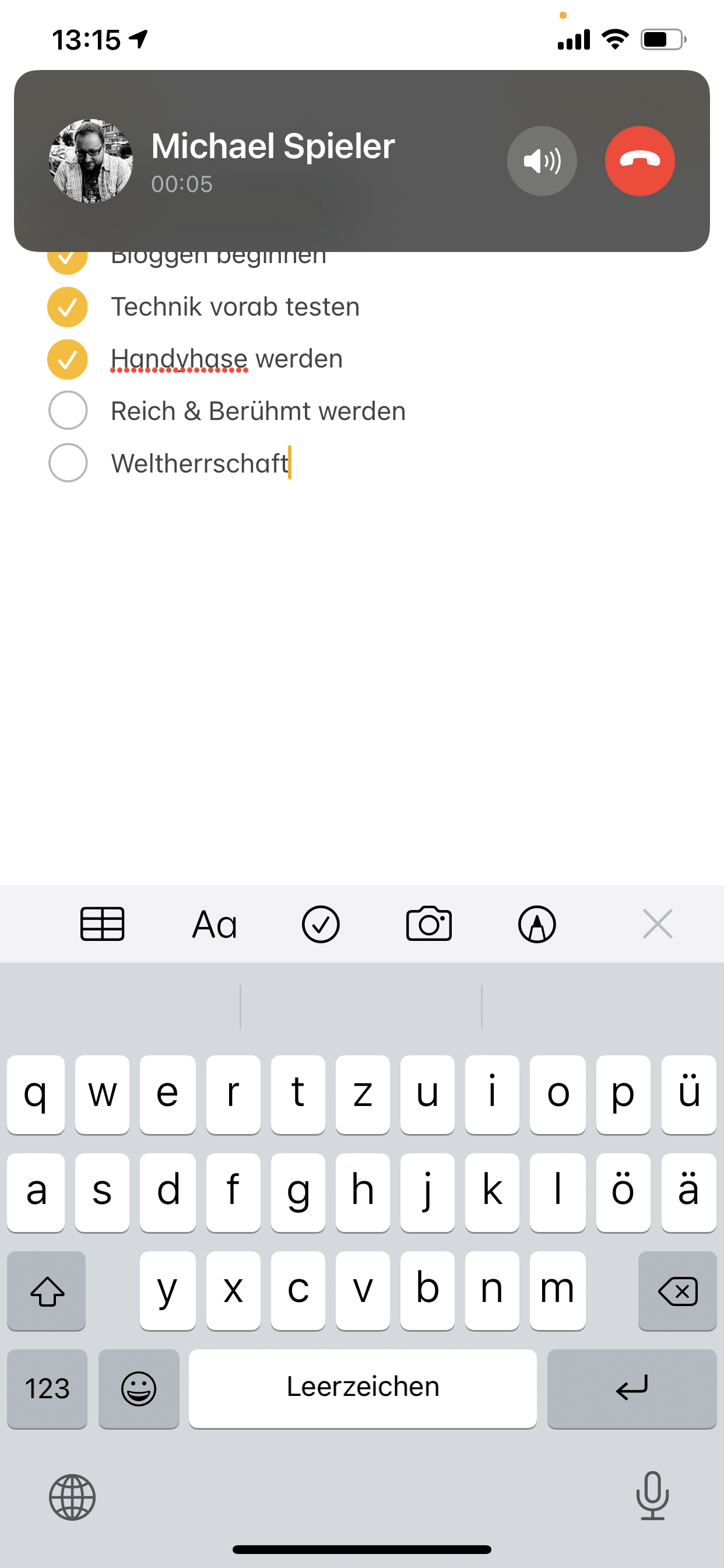Open the markup drawing tool
The width and height of the screenshot is (724, 1568).
point(537,924)
